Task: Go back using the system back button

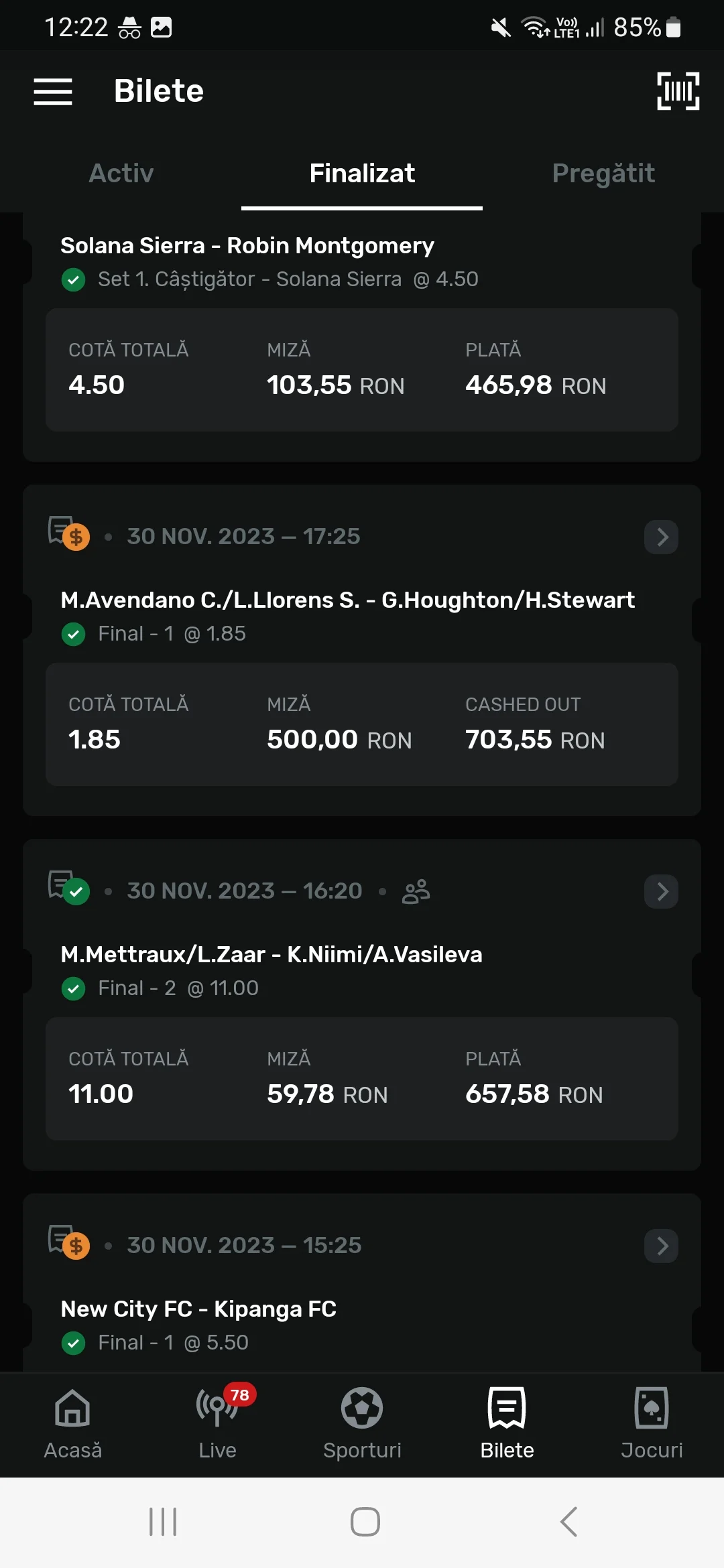Action: 568,1522
